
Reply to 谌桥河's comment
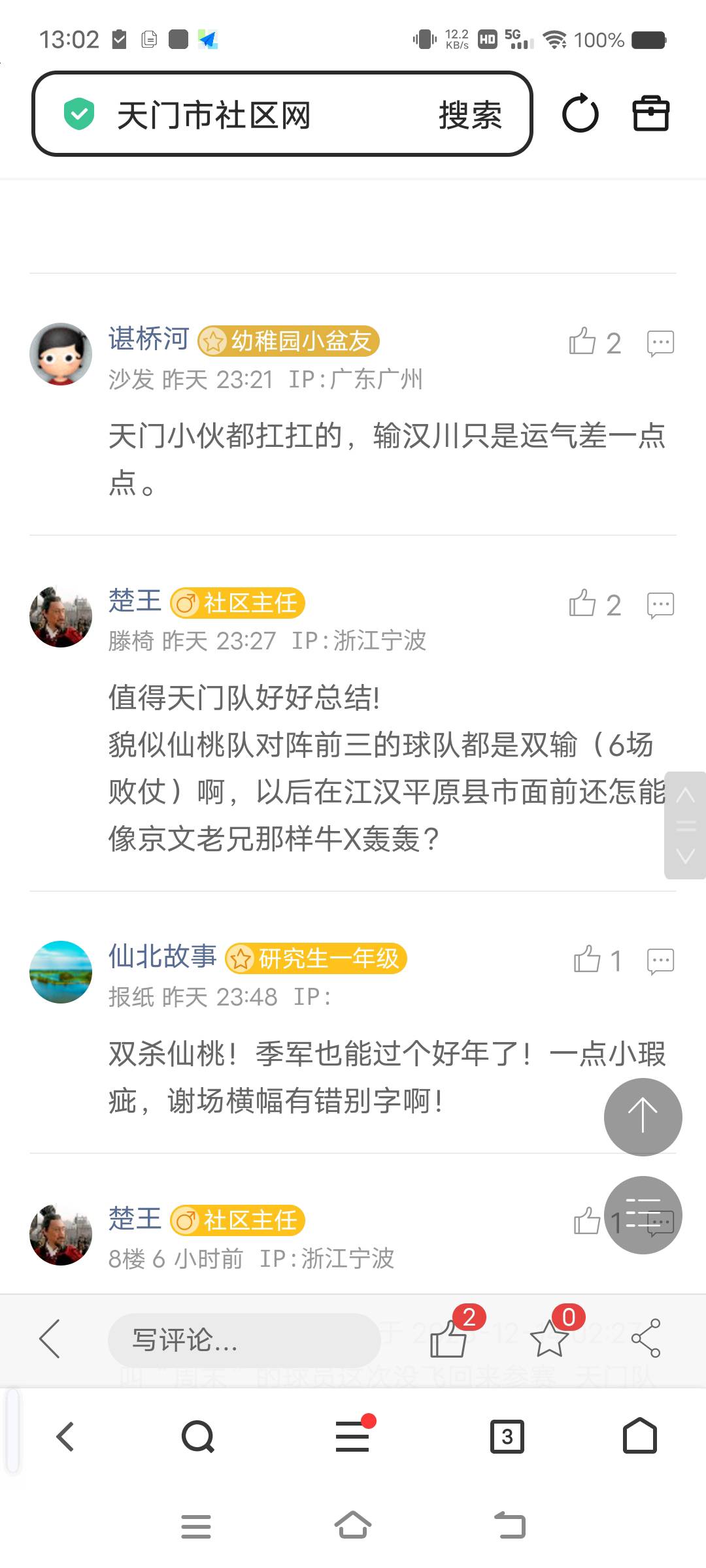[x=660, y=342]
